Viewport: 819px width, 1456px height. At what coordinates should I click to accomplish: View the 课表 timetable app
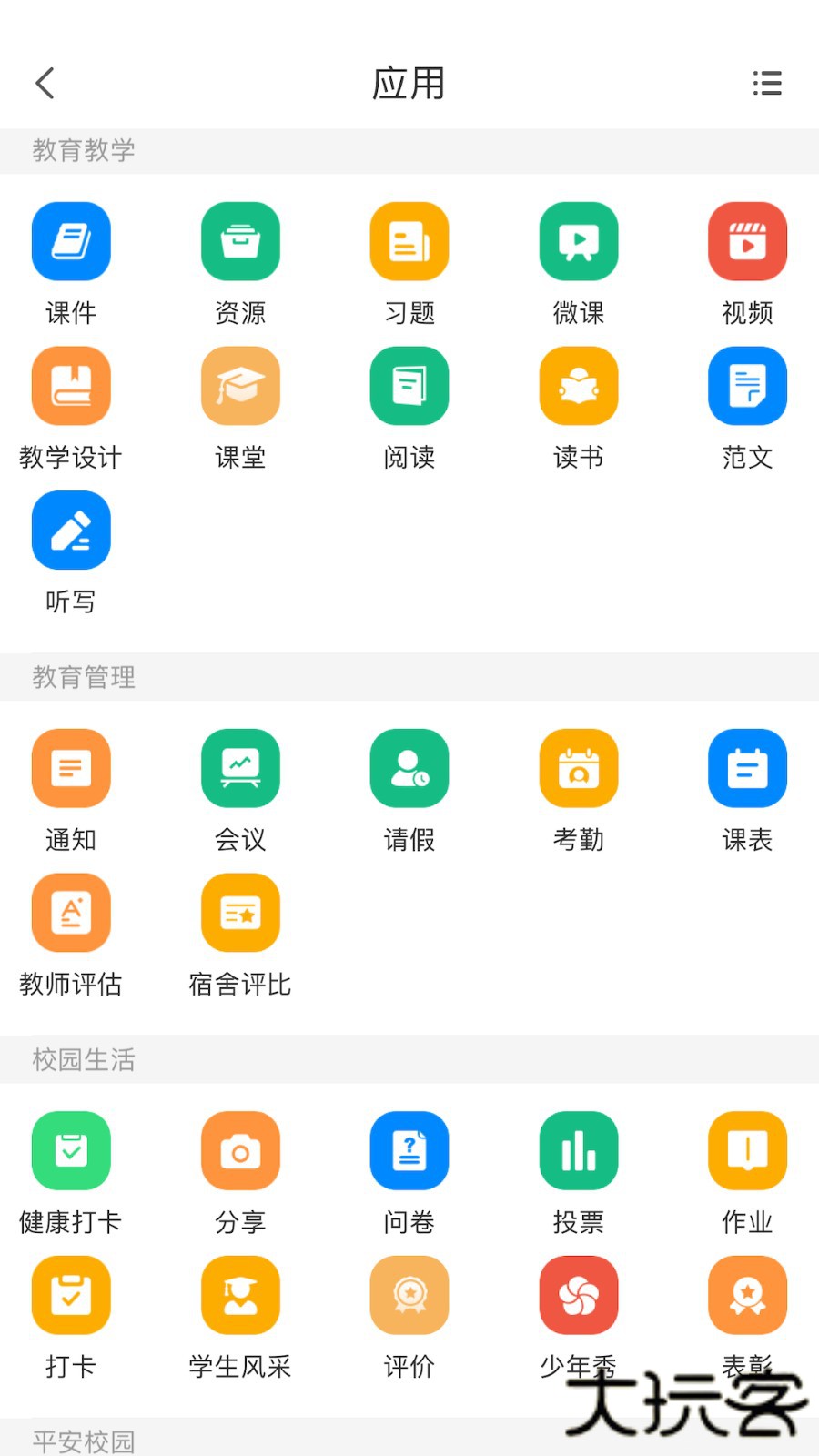pyautogui.click(x=747, y=768)
